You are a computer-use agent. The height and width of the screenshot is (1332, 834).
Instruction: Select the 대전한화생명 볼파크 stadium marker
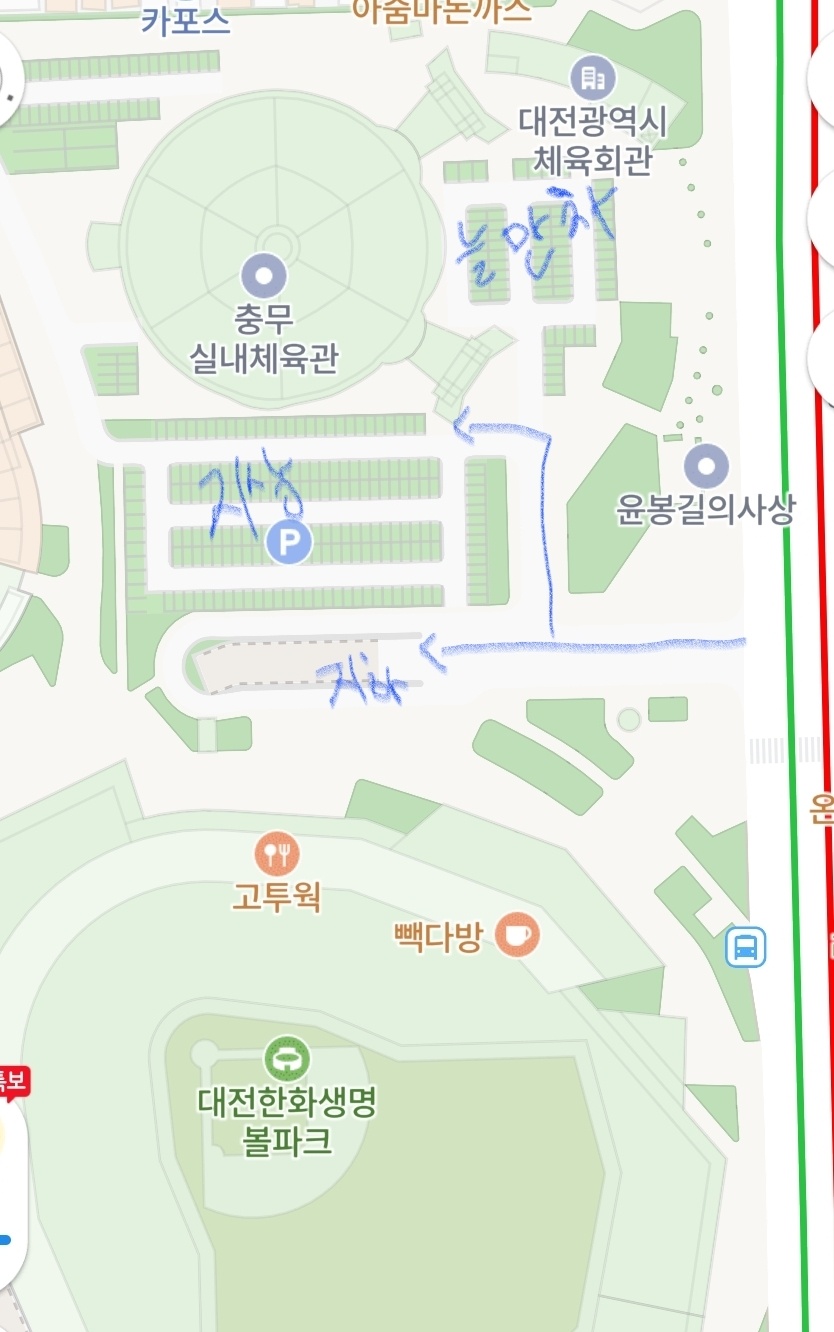tap(287, 1058)
